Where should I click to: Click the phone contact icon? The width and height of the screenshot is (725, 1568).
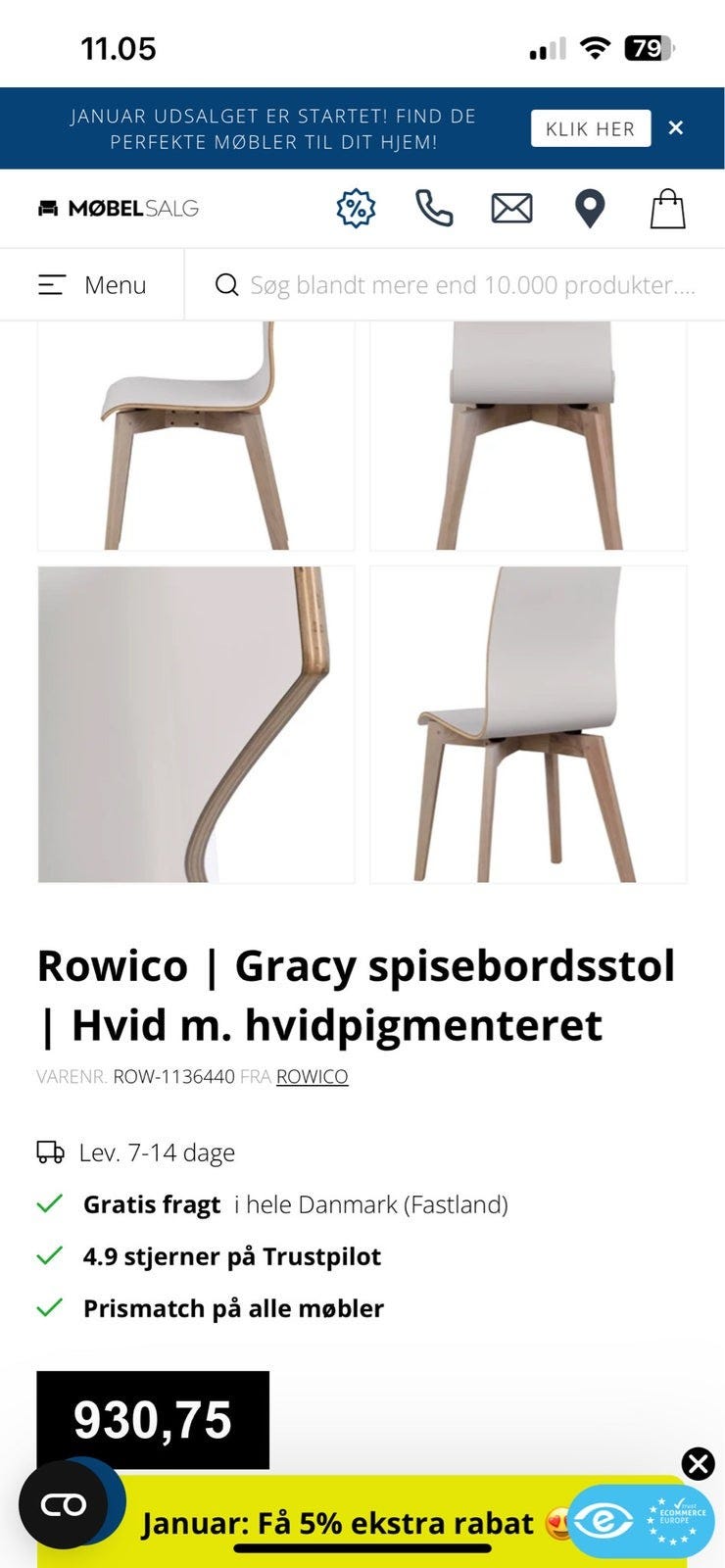pyautogui.click(x=433, y=208)
